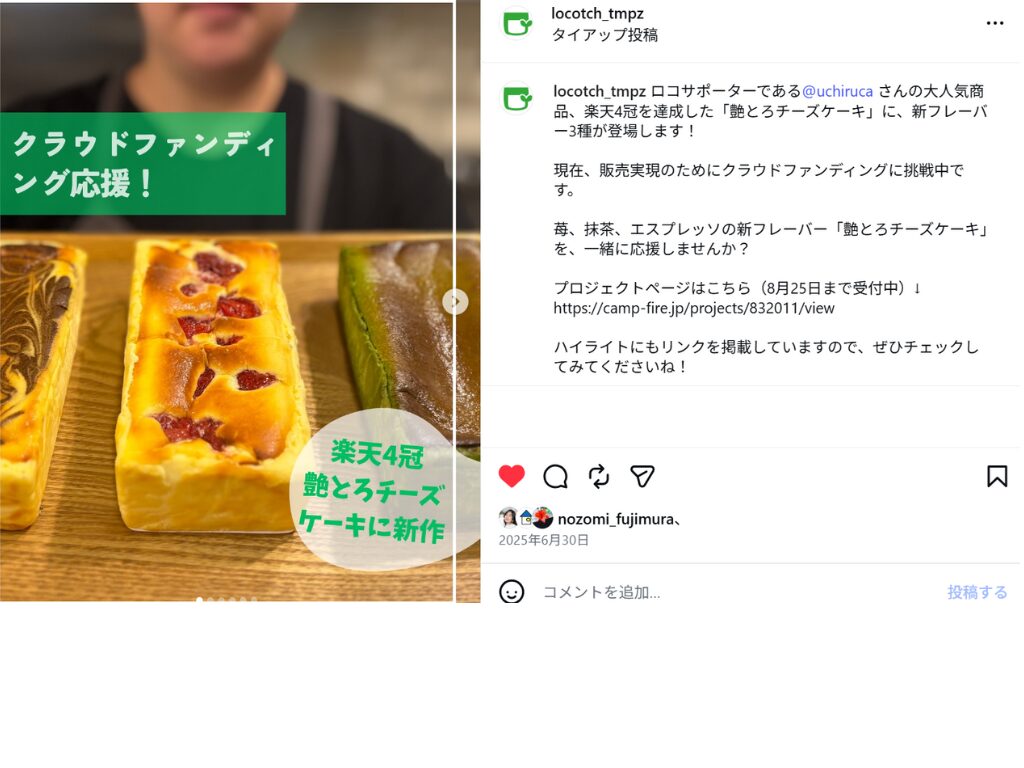Screen dimensions: 1024x768
Task: Open comments via the speech bubble icon
Action: pos(556,476)
